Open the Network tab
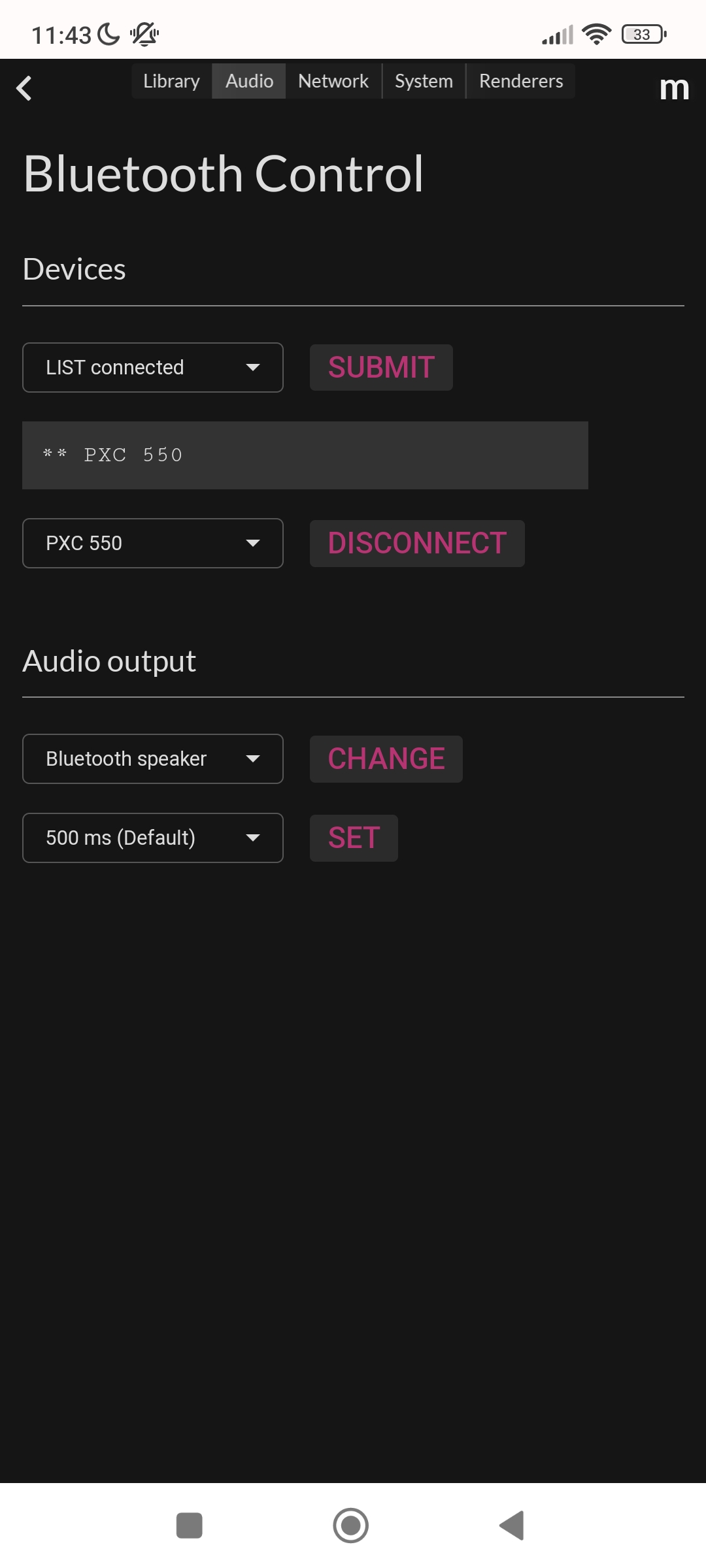Screen dimensions: 706x1568 point(333,81)
